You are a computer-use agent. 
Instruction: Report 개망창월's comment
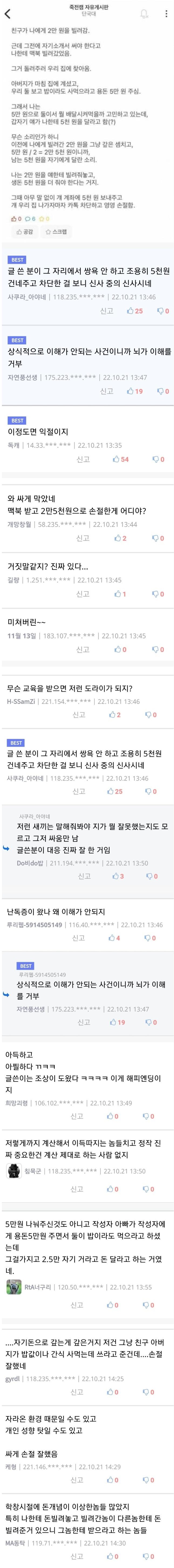83,538
